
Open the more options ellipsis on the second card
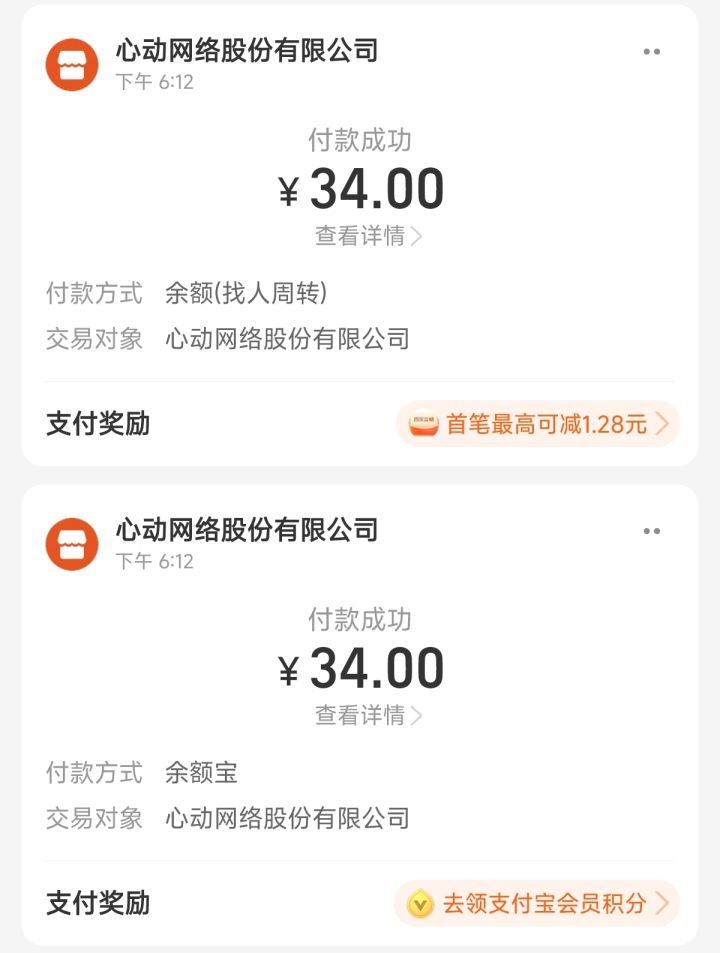pyautogui.click(x=652, y=531)
